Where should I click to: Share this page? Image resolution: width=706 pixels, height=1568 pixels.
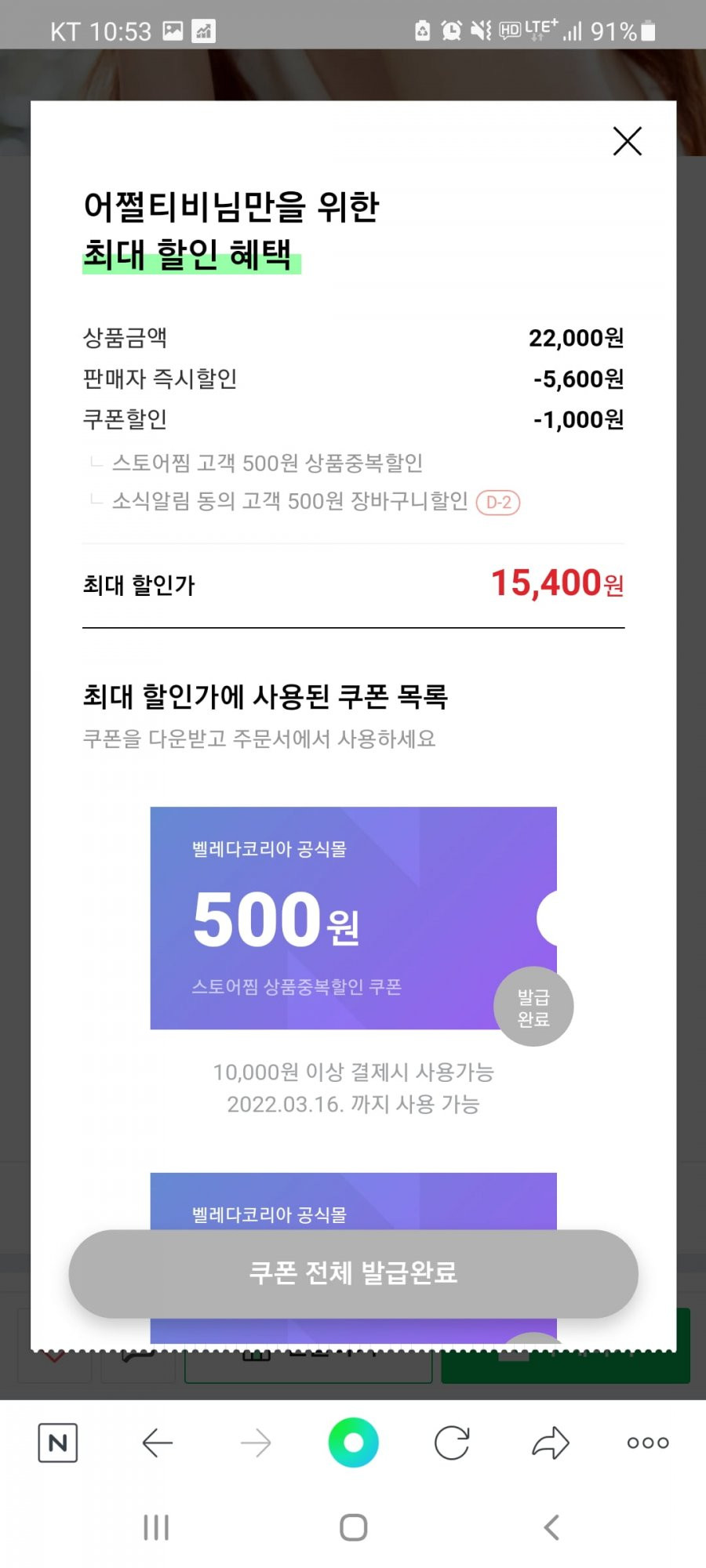[x=550, y=1443]
